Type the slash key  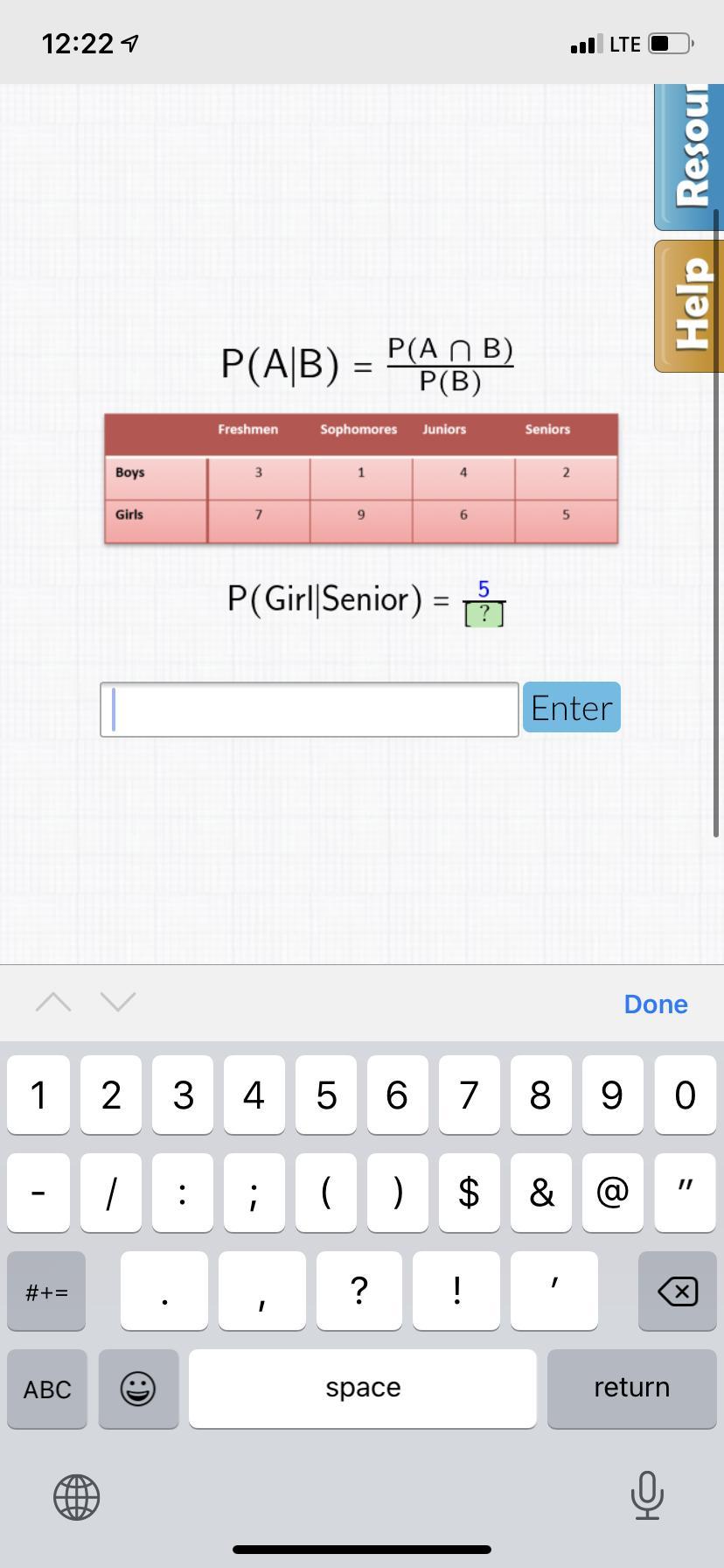tap(110, 1193)
